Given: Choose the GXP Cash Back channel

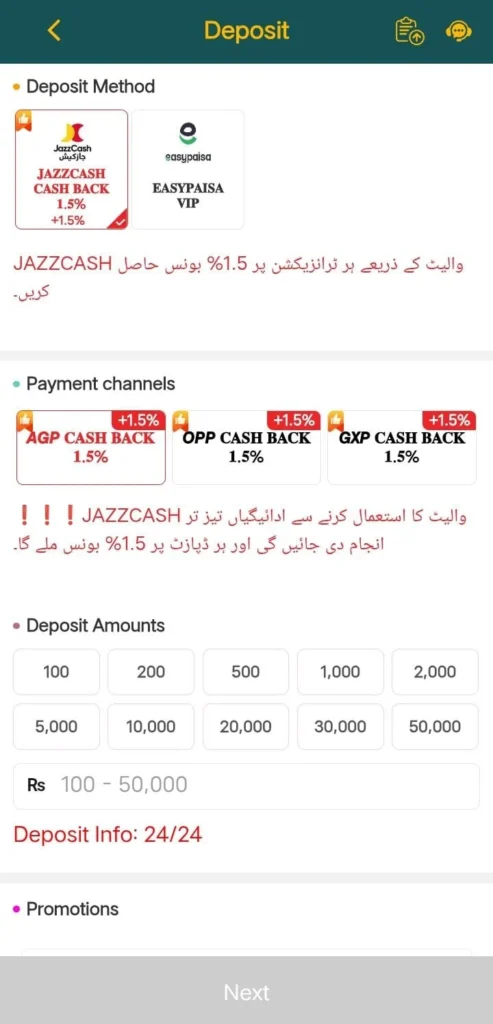Looking at the screenshot, I should click(x=402, y=448).
